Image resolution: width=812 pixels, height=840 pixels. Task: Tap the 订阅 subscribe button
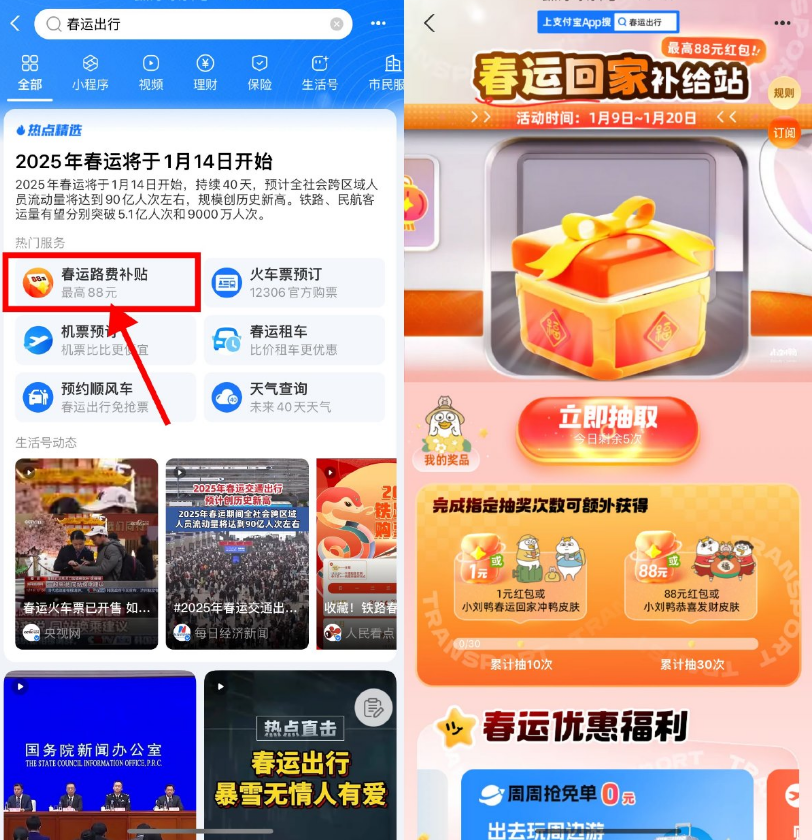click(x=784, y=133)
